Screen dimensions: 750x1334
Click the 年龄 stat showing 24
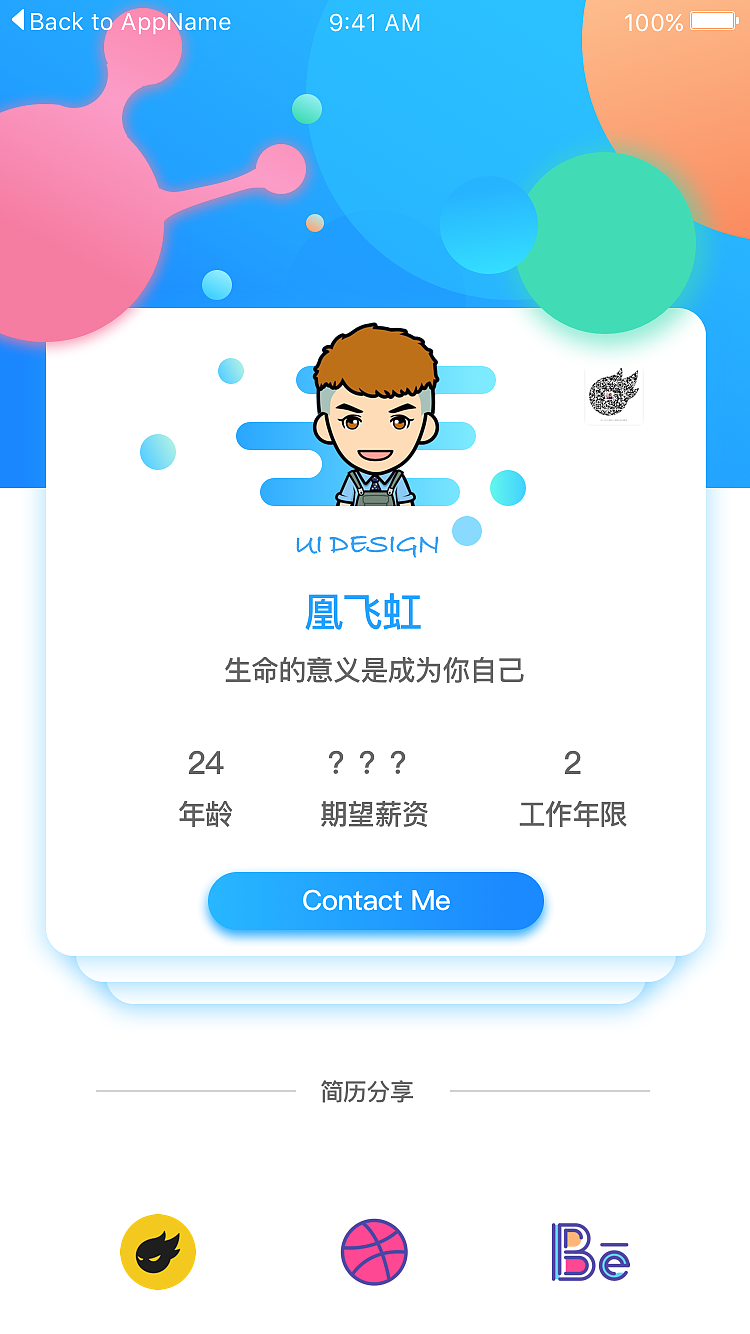pos(204,788)
